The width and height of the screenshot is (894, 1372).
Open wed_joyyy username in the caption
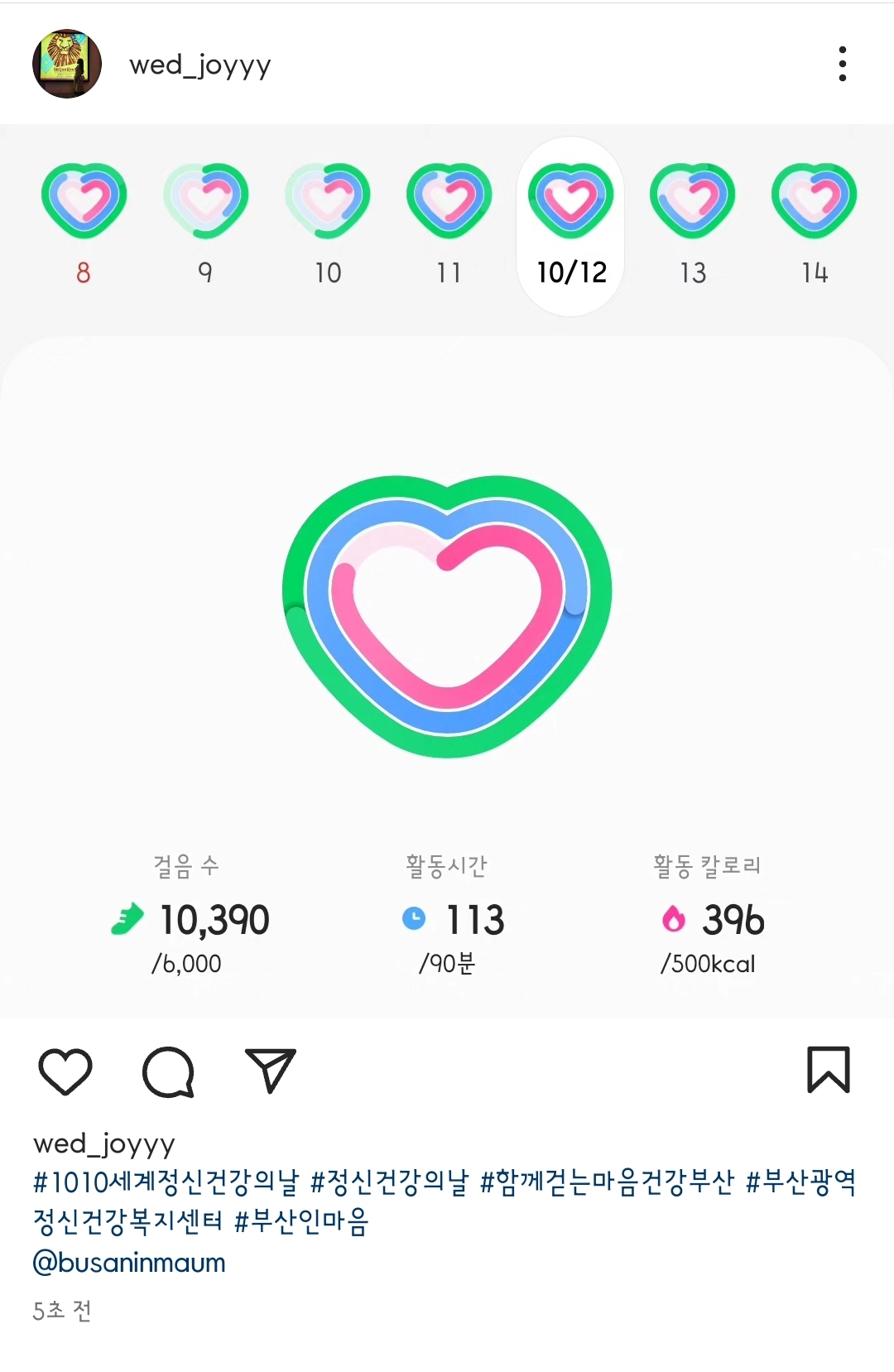(104, 1143)
